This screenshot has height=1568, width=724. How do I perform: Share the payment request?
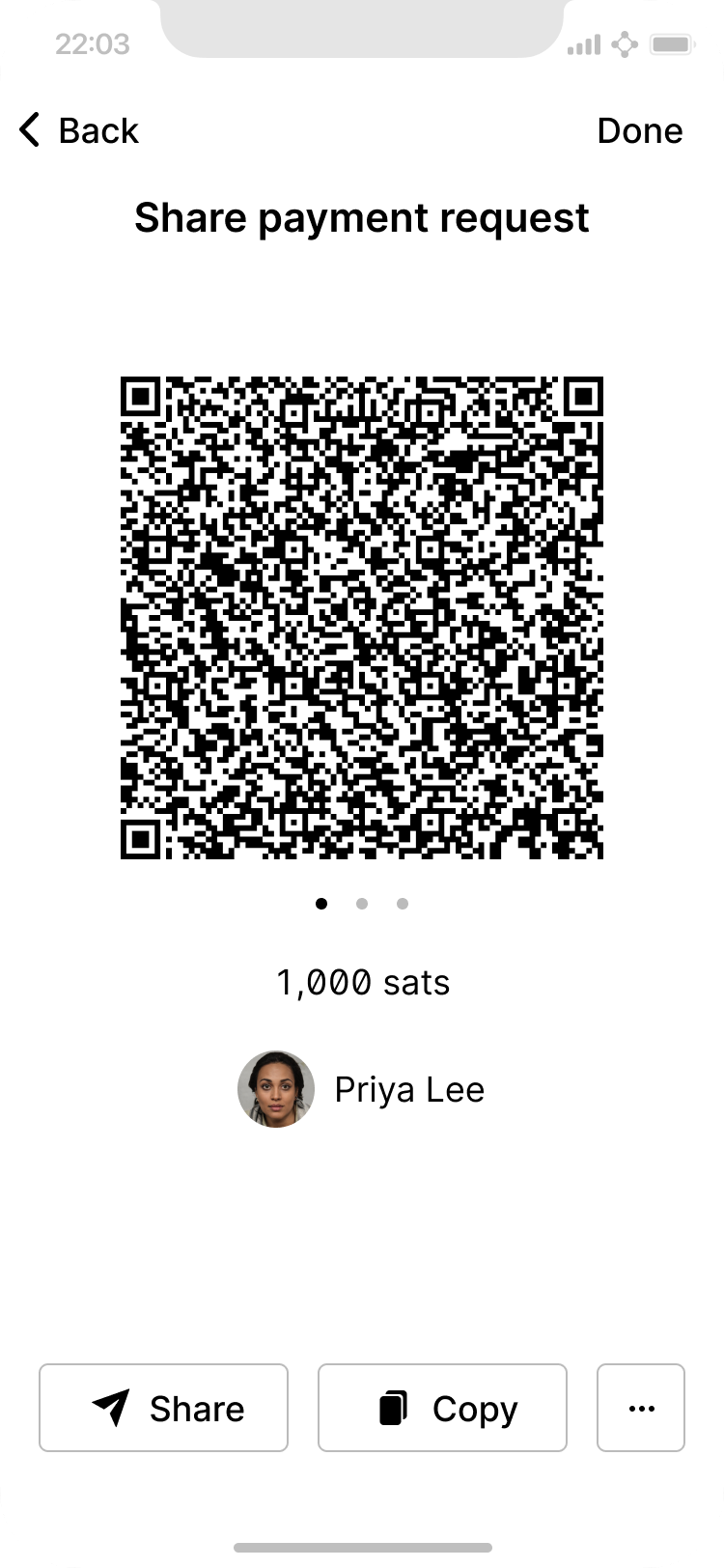(163, 1408)
